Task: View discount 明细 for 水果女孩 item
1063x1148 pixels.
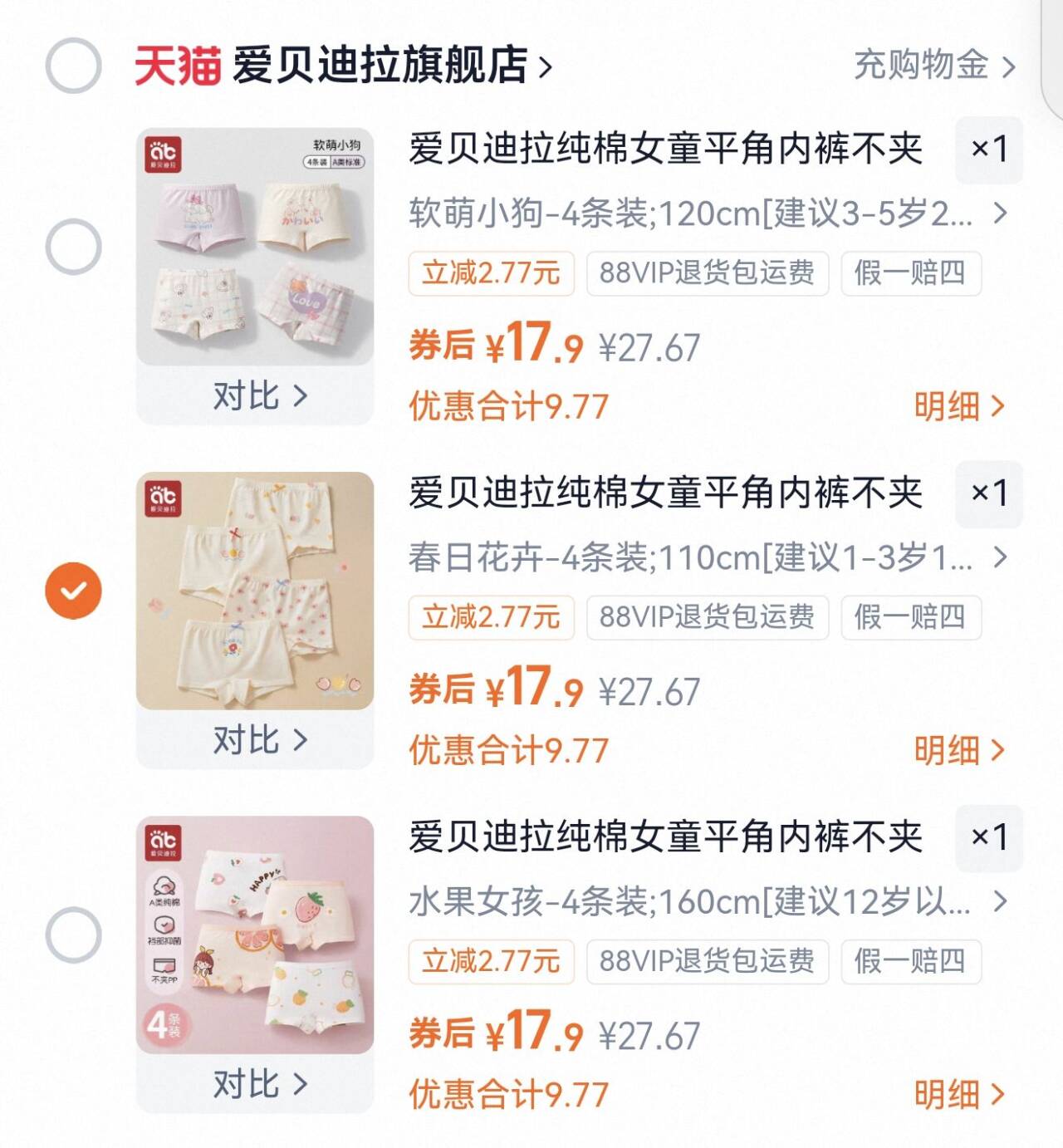Action: [958, 1094]
